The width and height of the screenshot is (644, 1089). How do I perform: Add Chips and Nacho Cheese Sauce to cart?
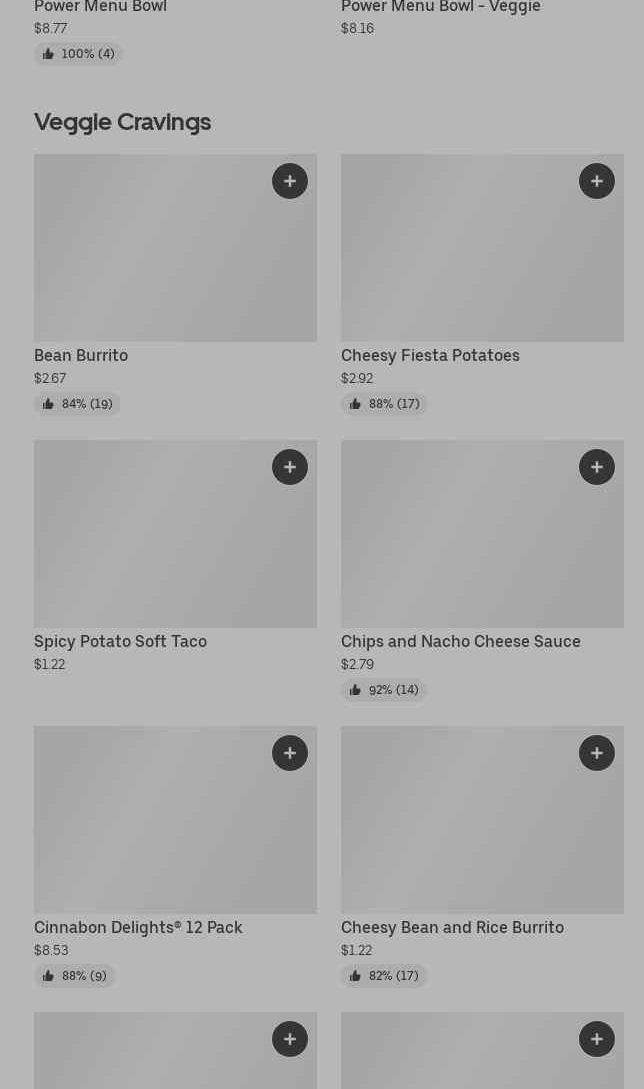pos(597,467)
